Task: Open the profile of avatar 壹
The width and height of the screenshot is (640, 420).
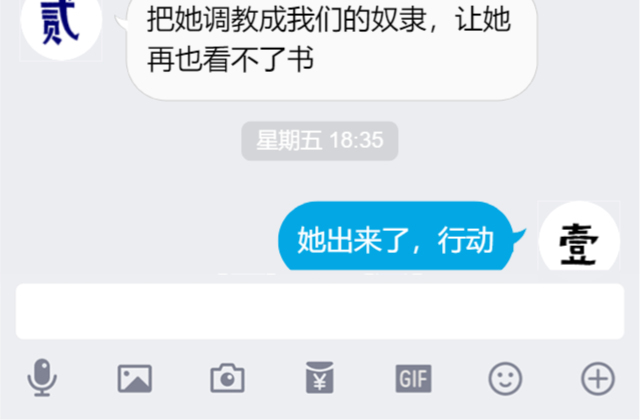Action: (x=578, y=240)
